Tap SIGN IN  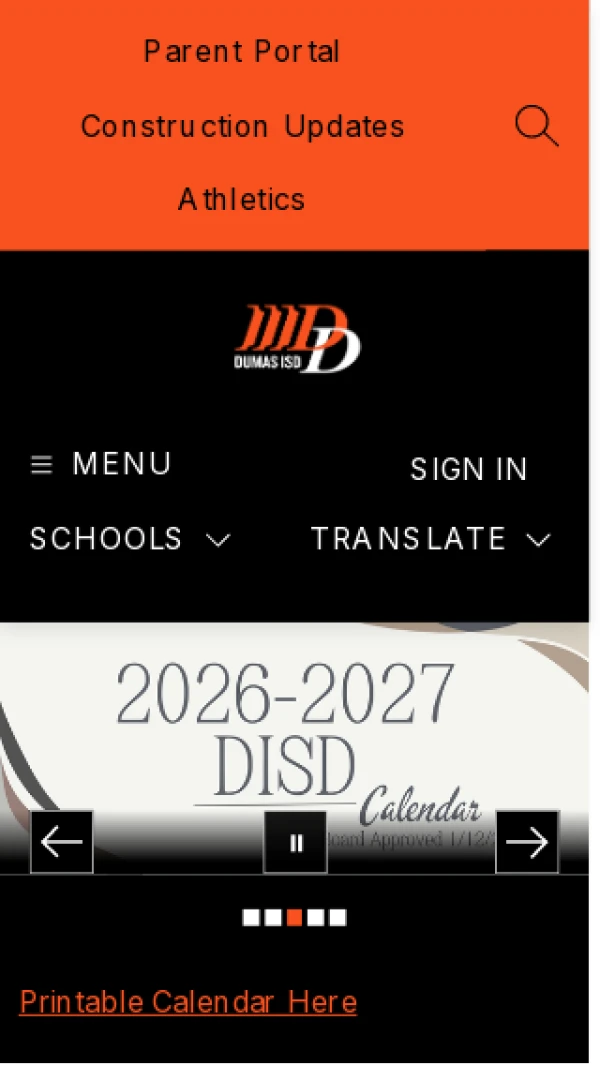(x=469, y=470)
